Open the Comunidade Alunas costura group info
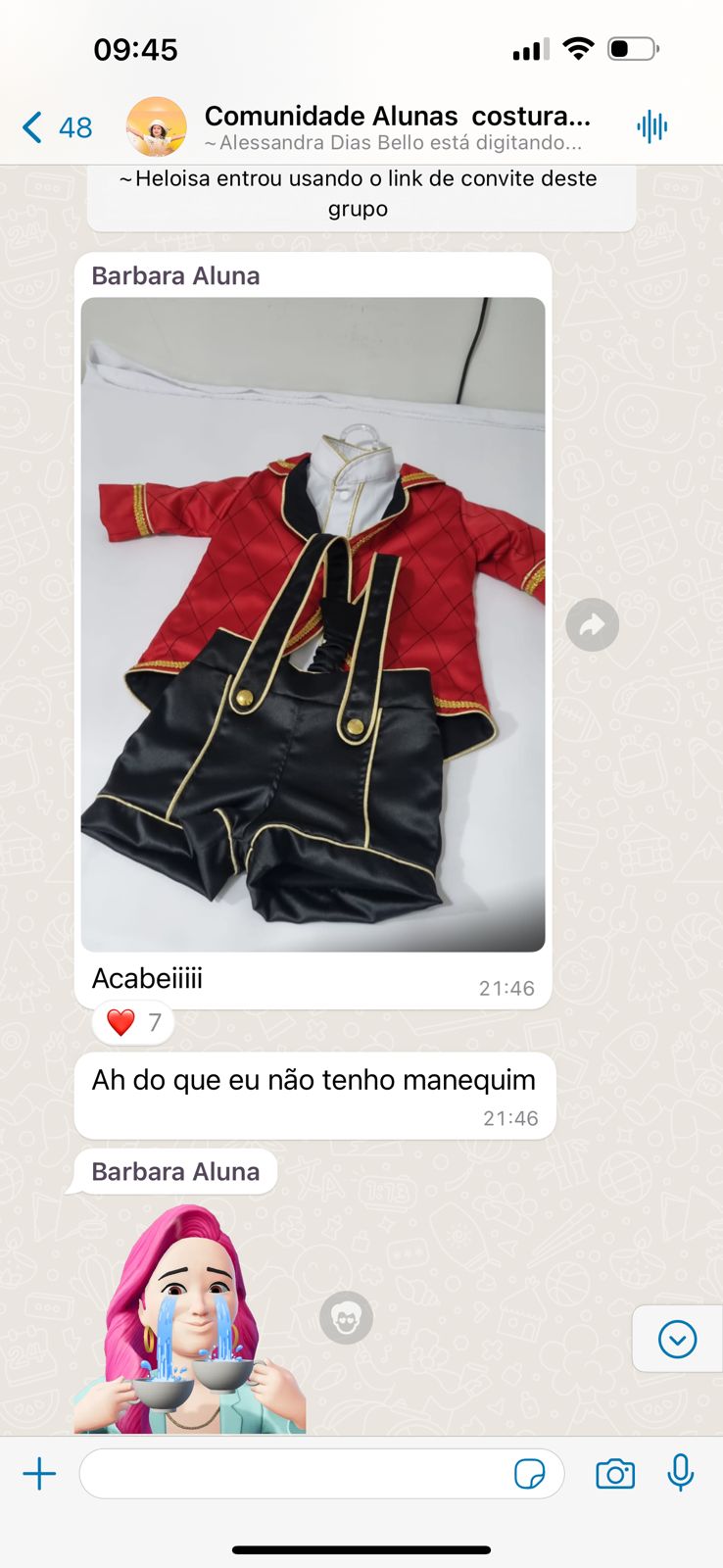The height and width of the screenshot is (1568, 723). point(397,127)
